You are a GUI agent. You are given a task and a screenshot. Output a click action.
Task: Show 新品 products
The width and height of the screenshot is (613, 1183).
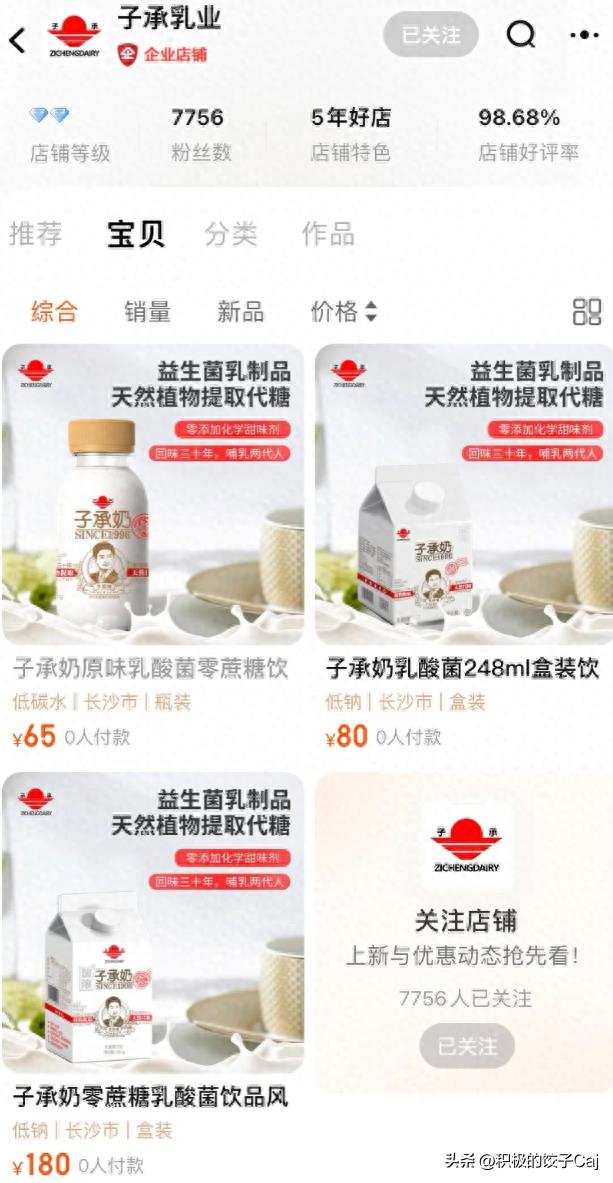[x=241, y=311]
